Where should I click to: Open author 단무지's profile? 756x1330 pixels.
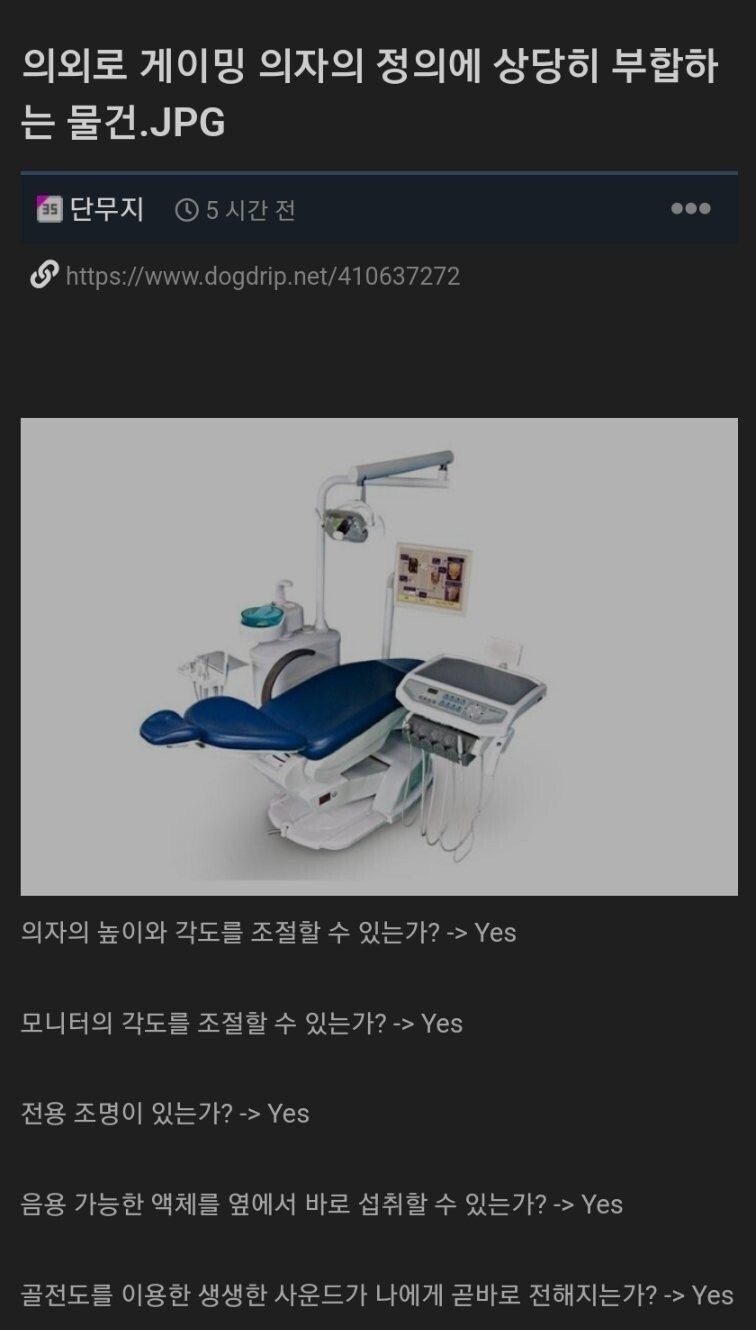(x=106, y=209)
